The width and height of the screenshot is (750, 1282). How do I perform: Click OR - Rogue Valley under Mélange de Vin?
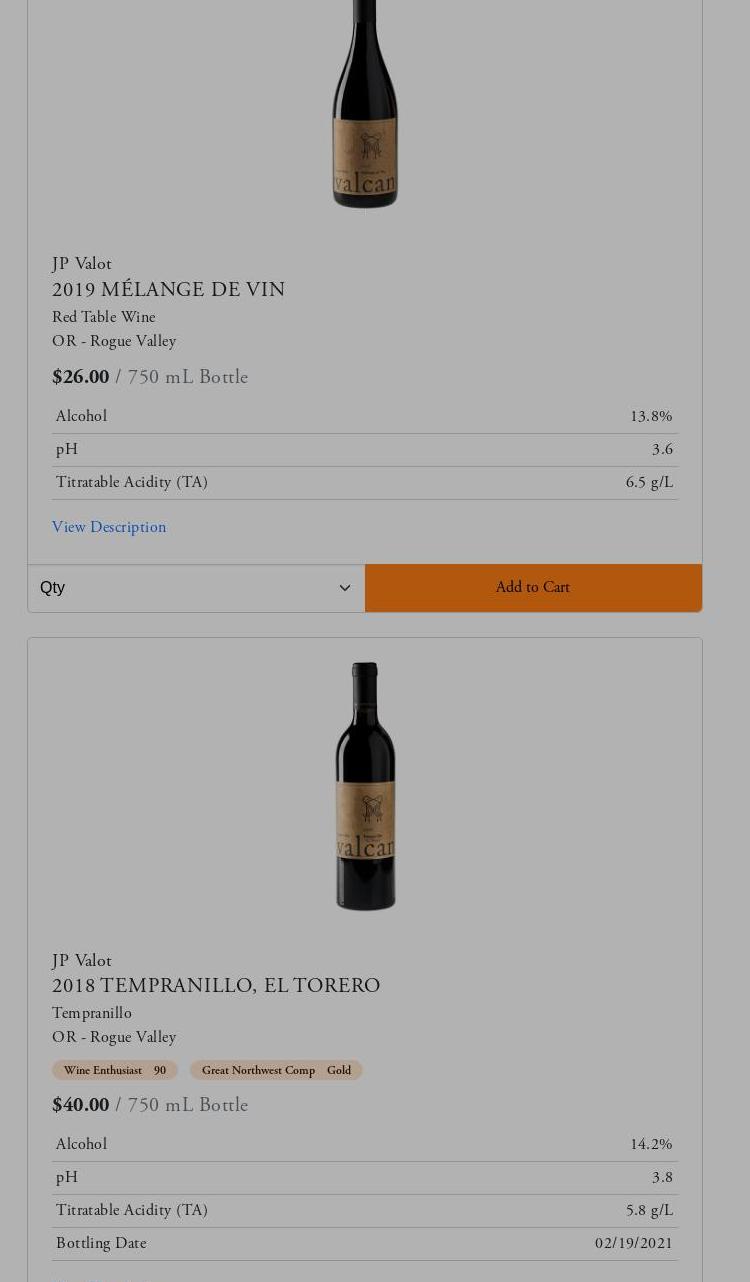[x=114, y=341]
